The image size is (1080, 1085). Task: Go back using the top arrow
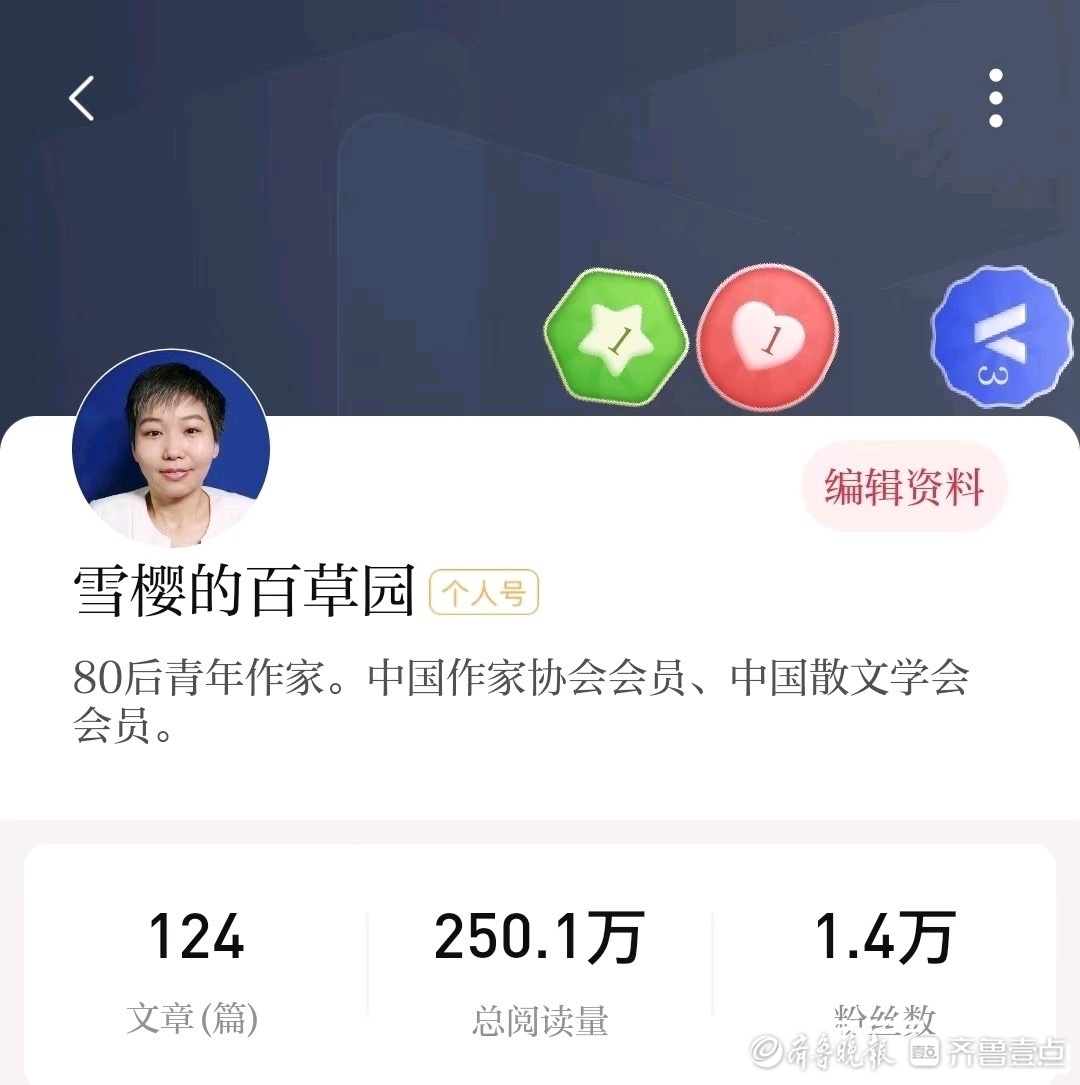tap(81, 98)
